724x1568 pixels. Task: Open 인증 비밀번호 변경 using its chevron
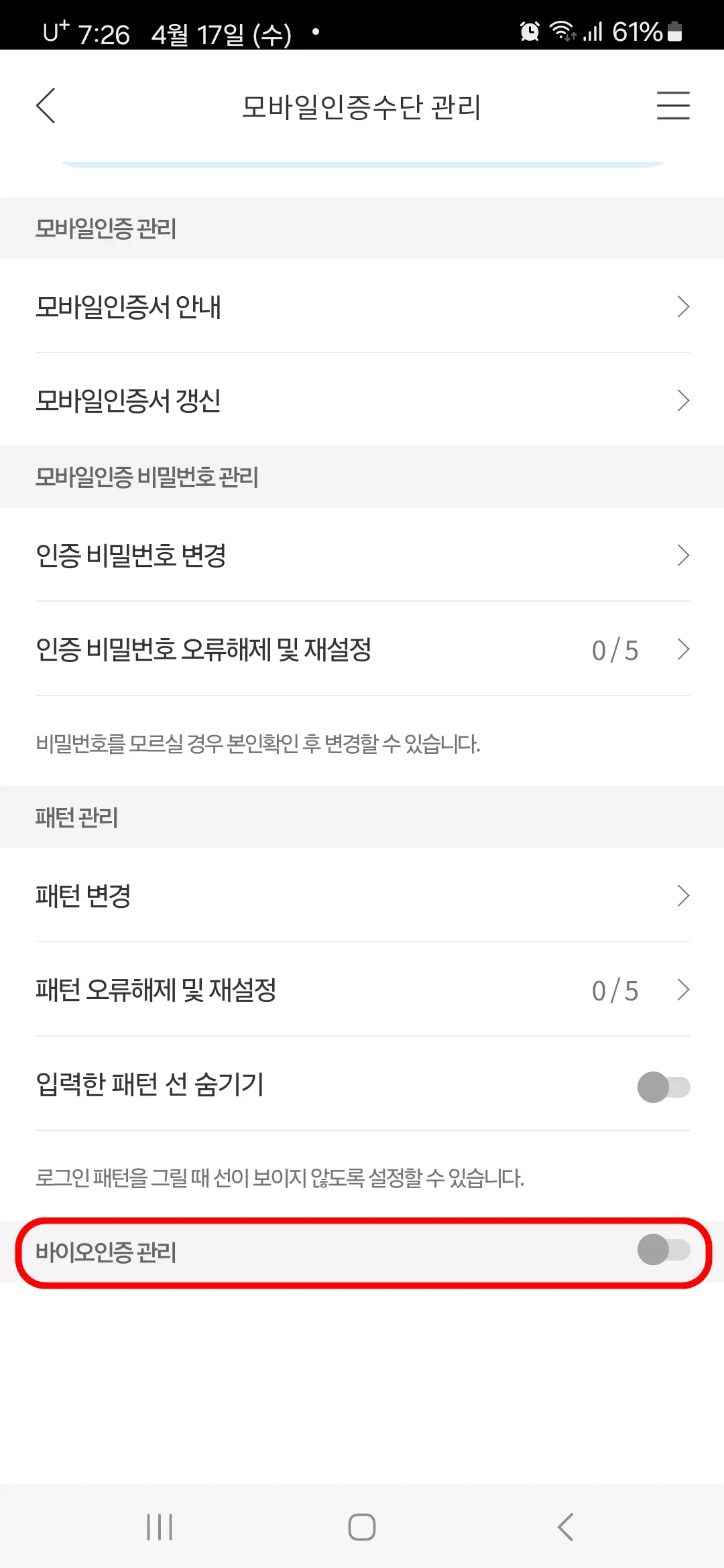(684, 555)
